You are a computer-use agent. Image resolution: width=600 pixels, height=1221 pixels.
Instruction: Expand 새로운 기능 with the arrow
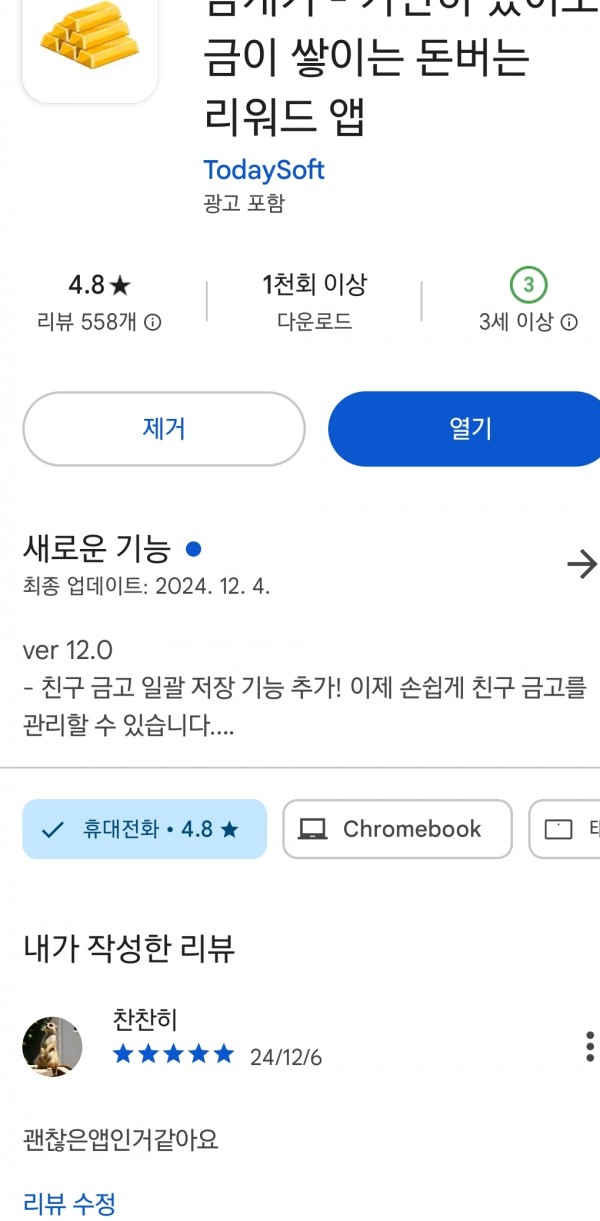click(x=581, y=565)
